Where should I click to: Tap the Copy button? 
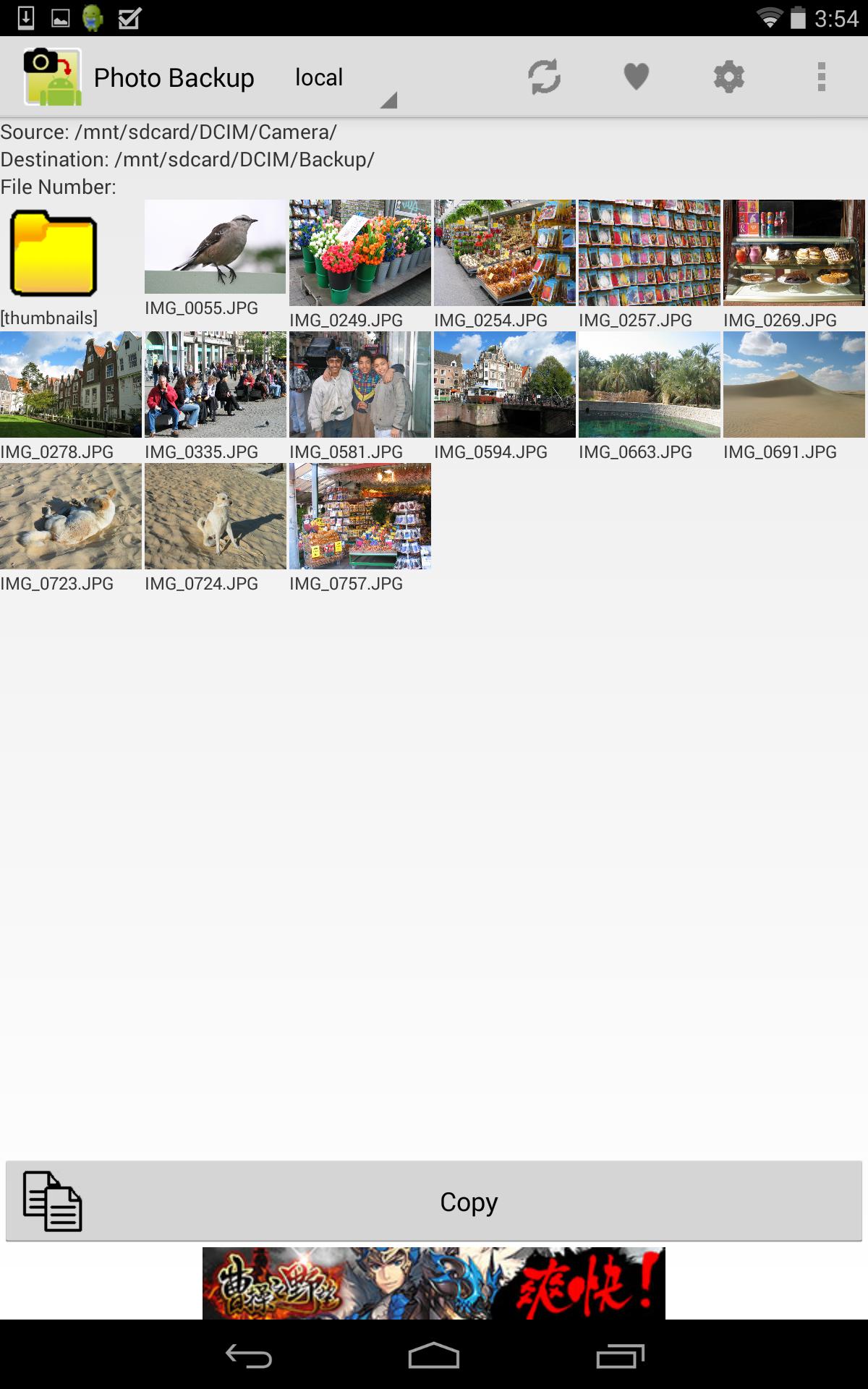click(434, 1202)
